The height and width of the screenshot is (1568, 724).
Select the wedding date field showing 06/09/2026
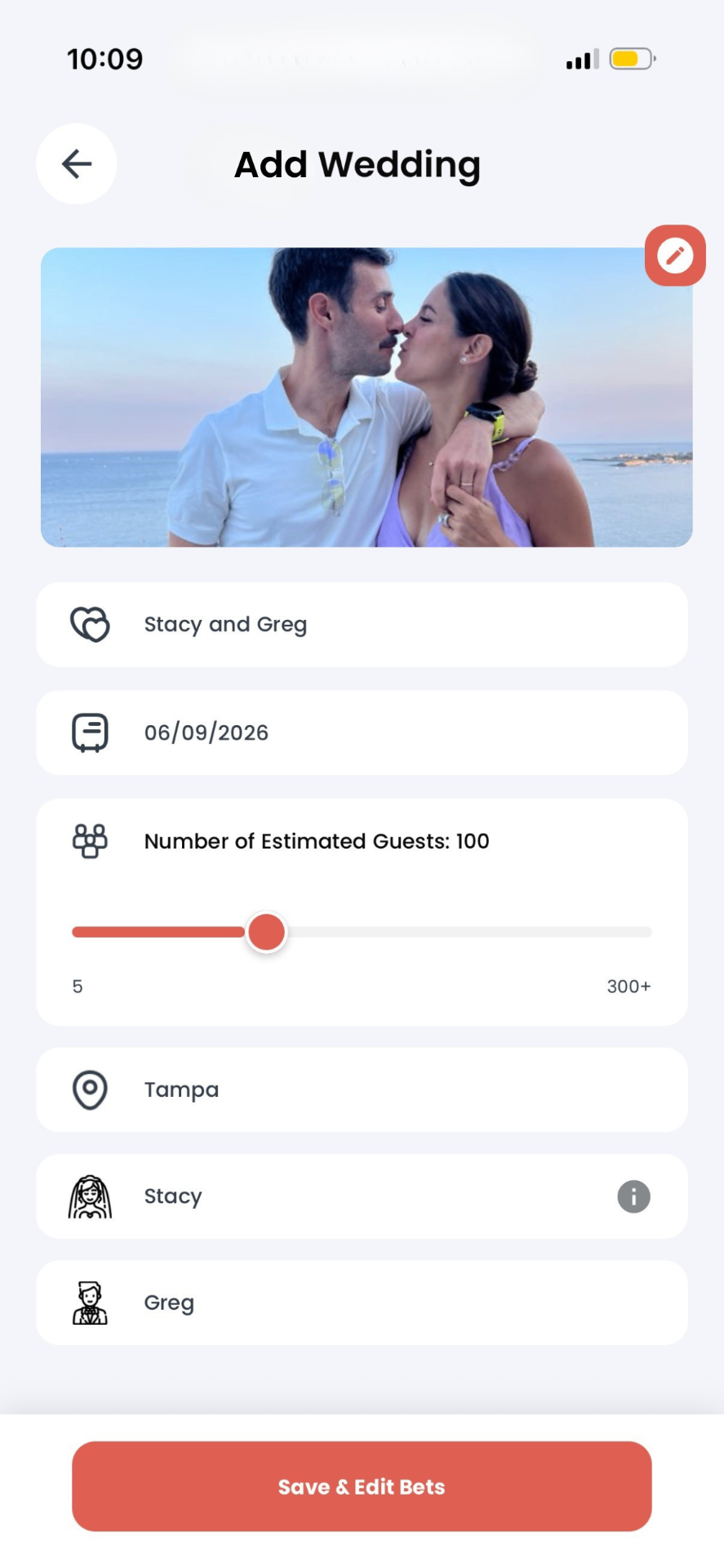(x=362, y=732)
